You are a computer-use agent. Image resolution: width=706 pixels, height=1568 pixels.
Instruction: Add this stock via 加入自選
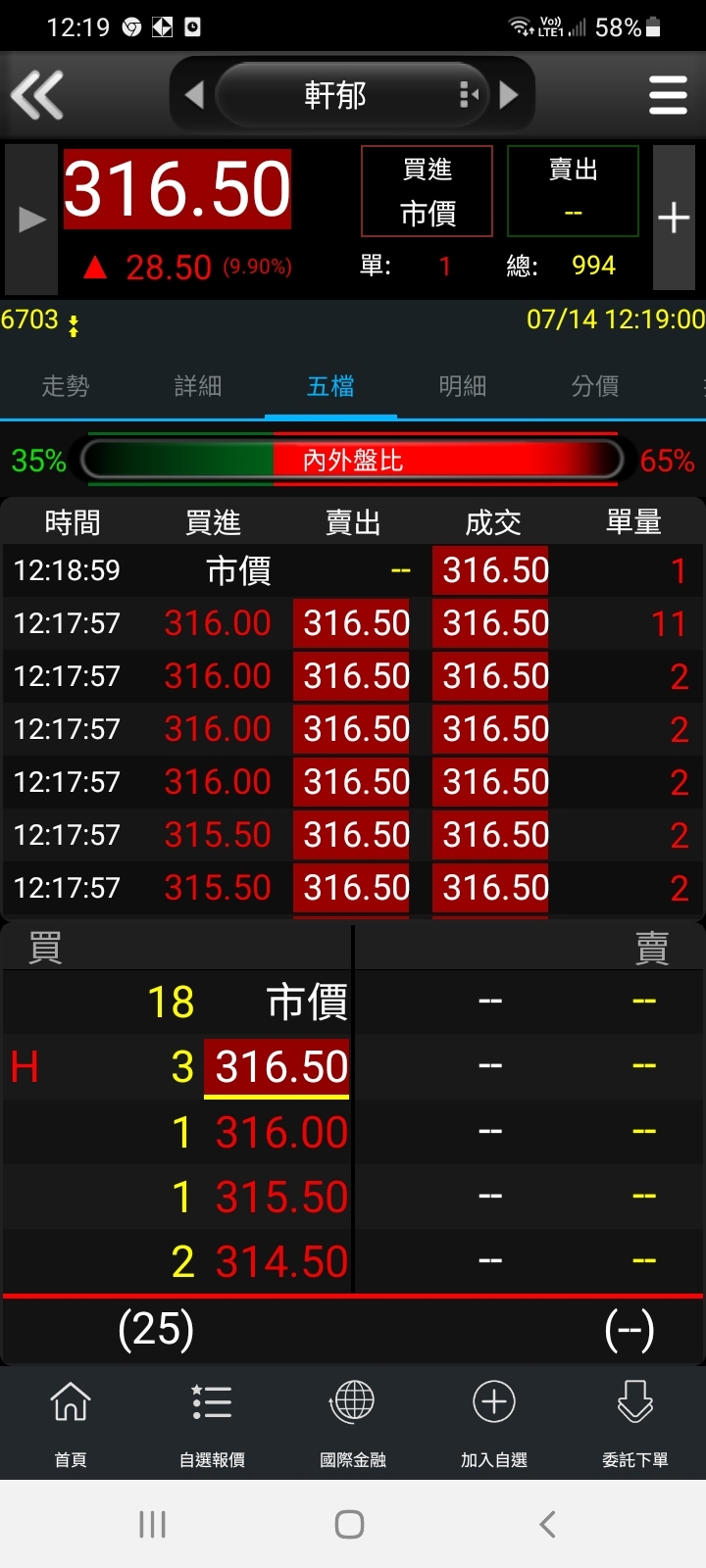coord(494,1423)
